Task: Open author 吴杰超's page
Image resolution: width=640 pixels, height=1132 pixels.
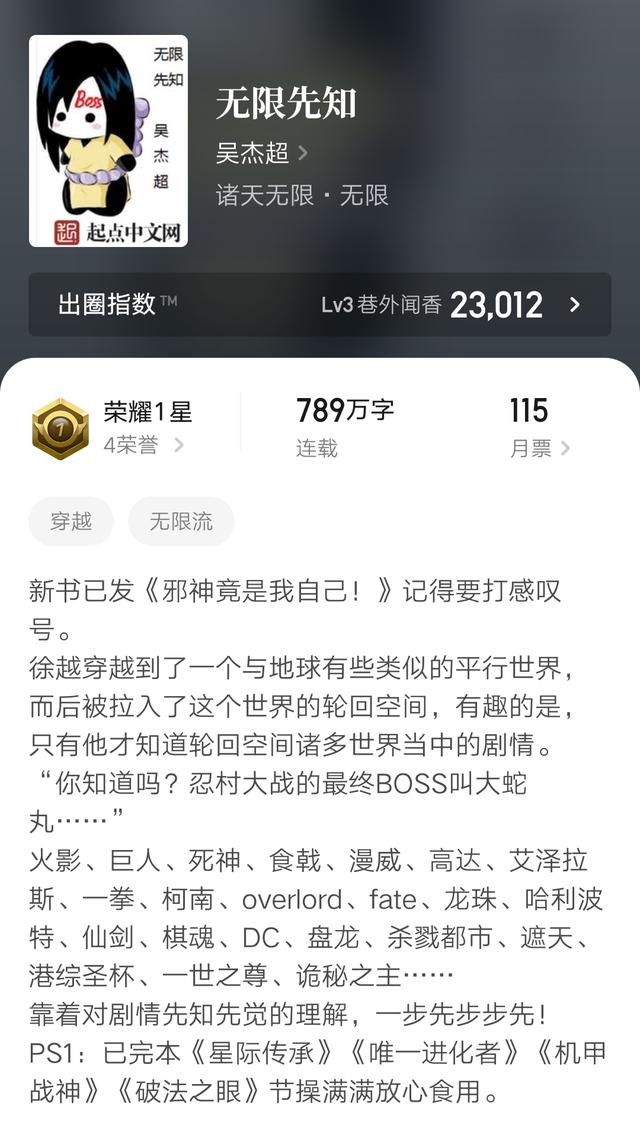Action: pos(261,153)
